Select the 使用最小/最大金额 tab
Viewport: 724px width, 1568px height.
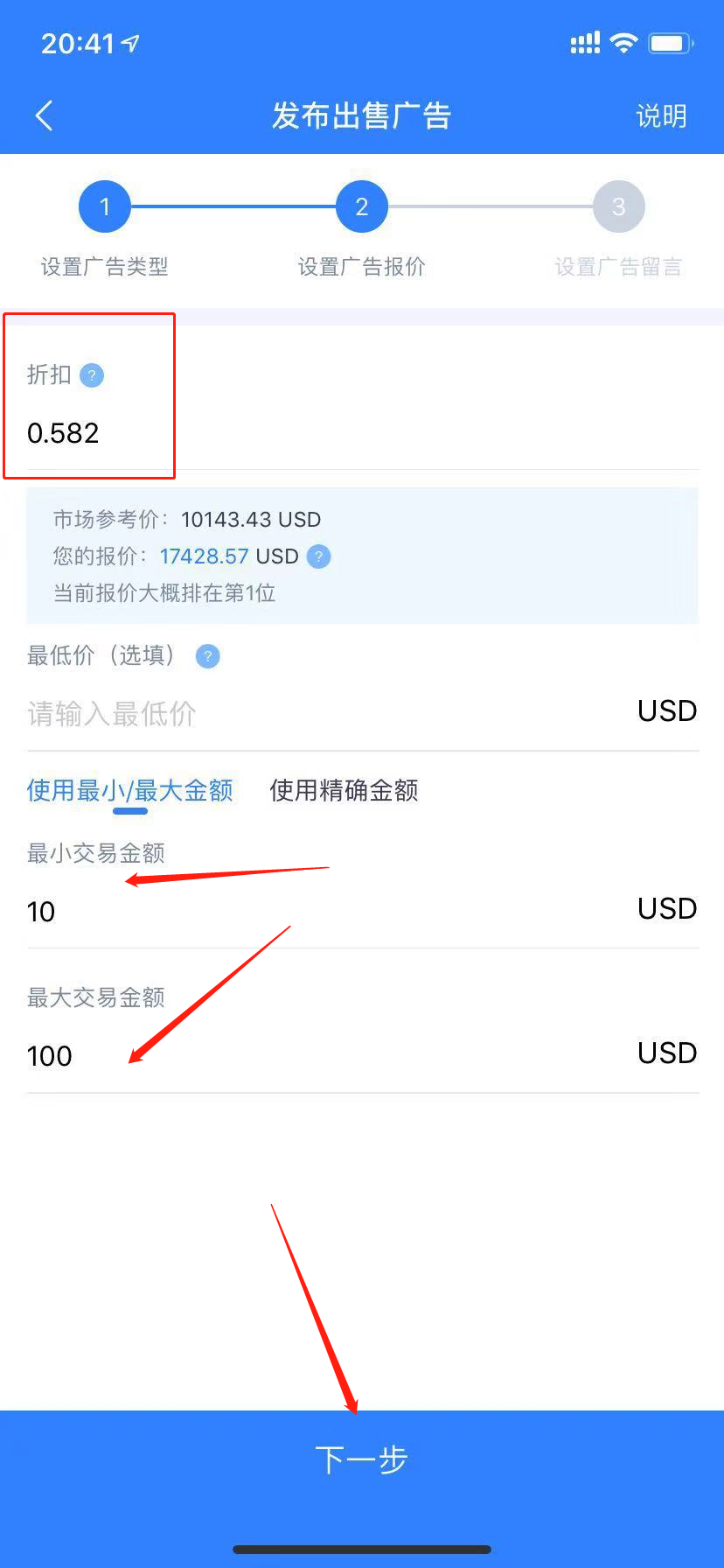click(x=130, y=790)
